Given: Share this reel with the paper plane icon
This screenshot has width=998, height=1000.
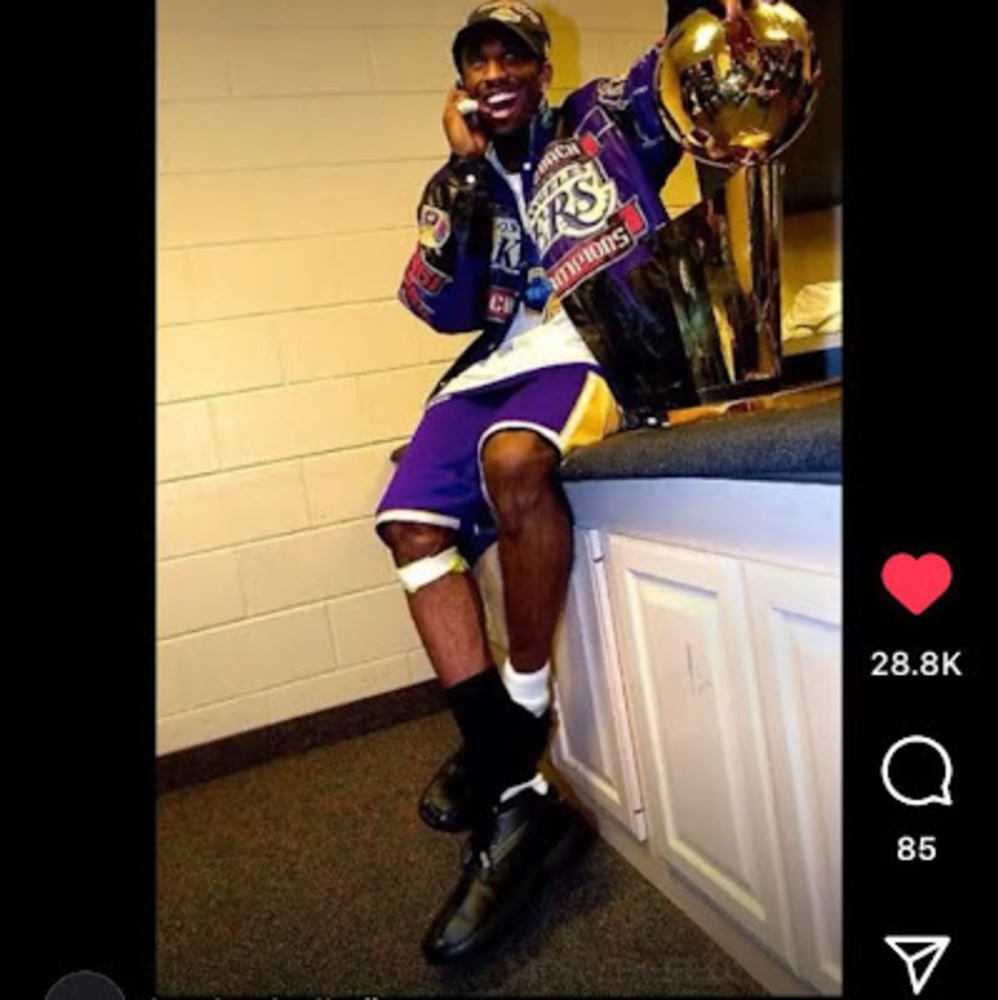Looking at the screenshot, I should tap(917, 962).
